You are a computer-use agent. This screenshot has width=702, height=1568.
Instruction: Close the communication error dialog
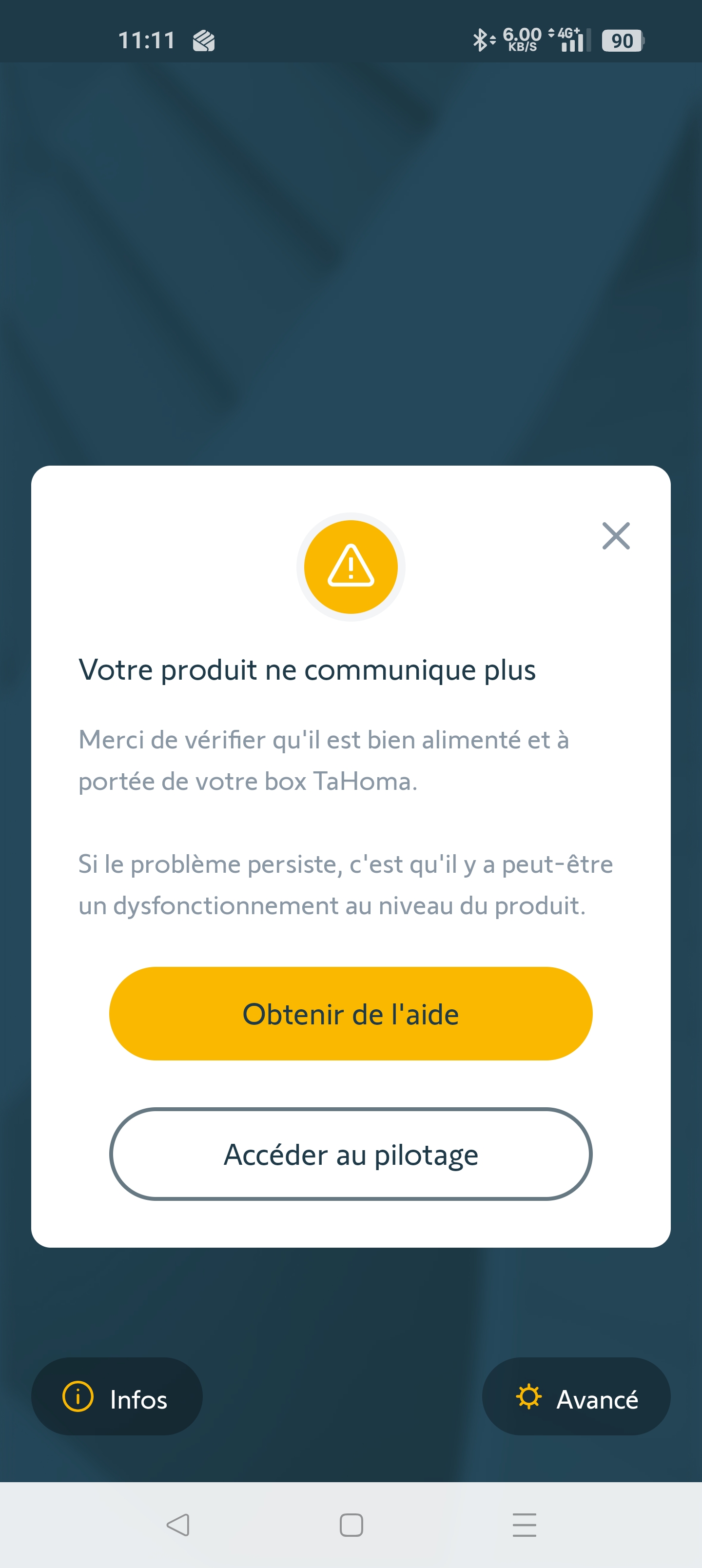click(x=616, y=536)
